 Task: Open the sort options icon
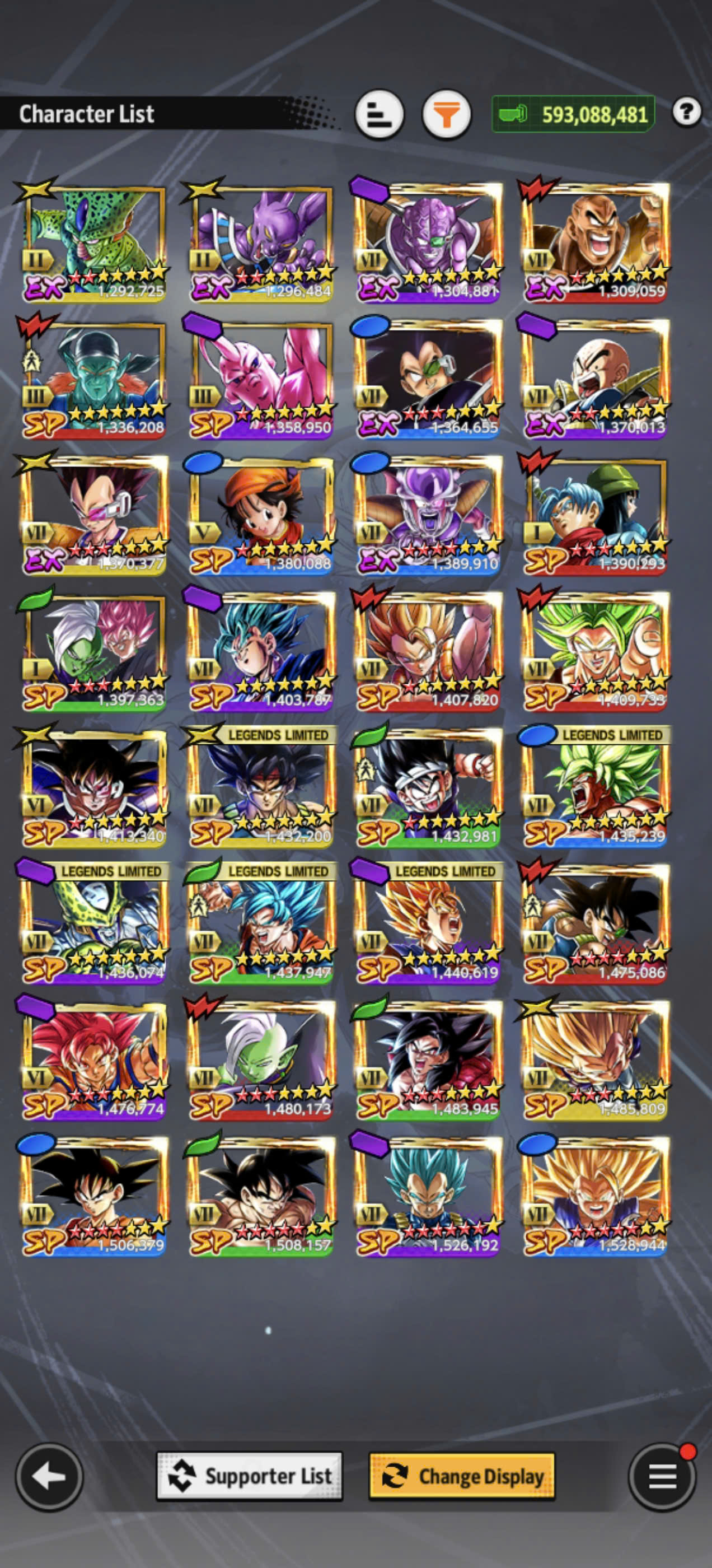click(379, 114)
